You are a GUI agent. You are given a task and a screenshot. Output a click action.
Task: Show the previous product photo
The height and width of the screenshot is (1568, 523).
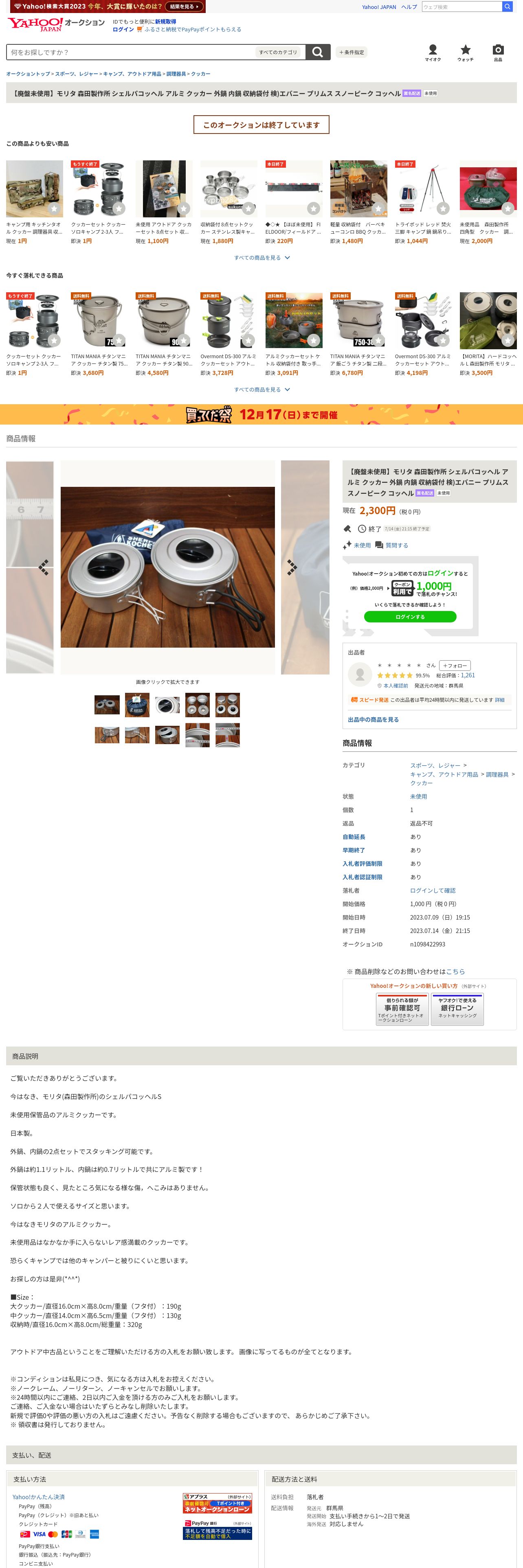(43, 567)
